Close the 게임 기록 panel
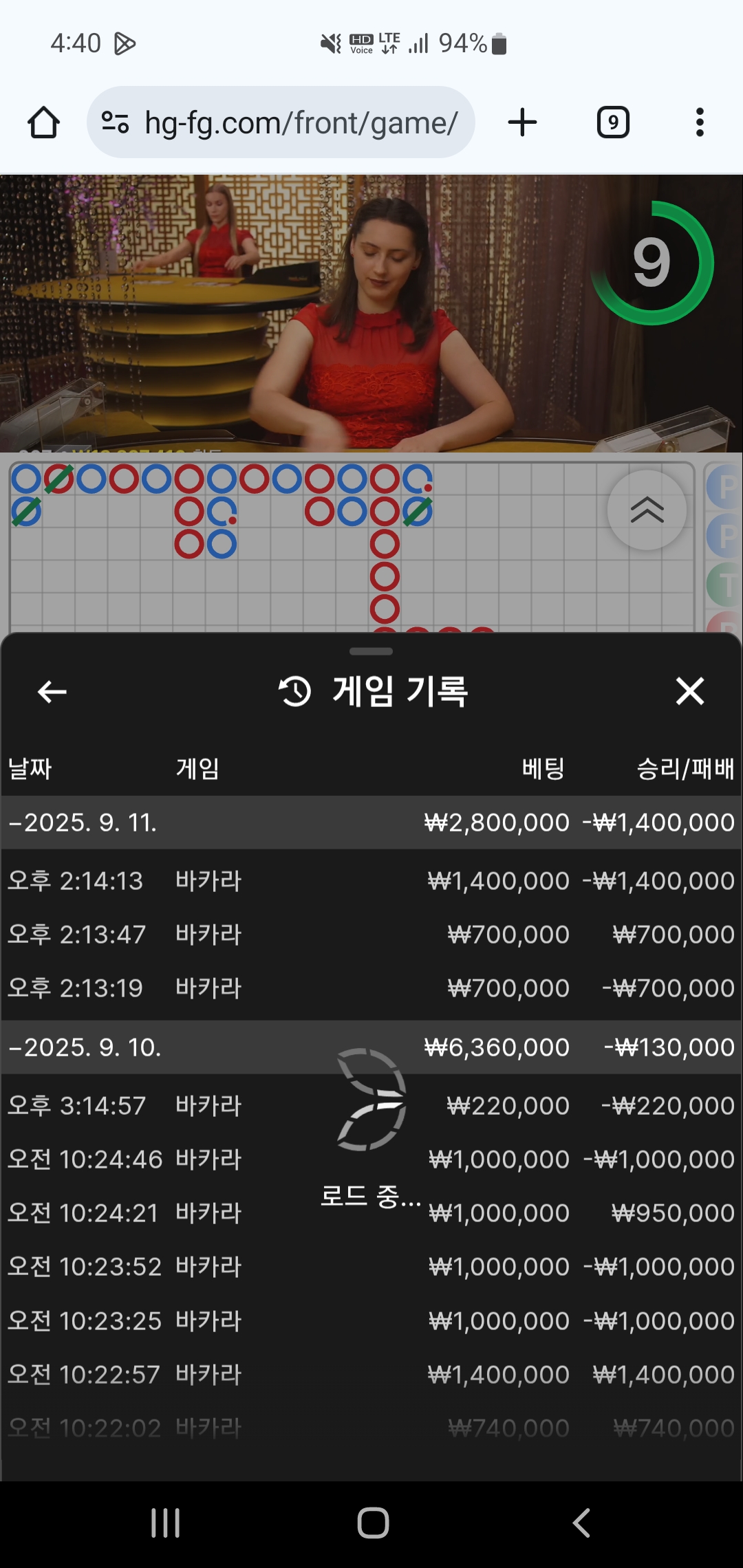The image size is (743, 1568). click(x=689, y=691)
